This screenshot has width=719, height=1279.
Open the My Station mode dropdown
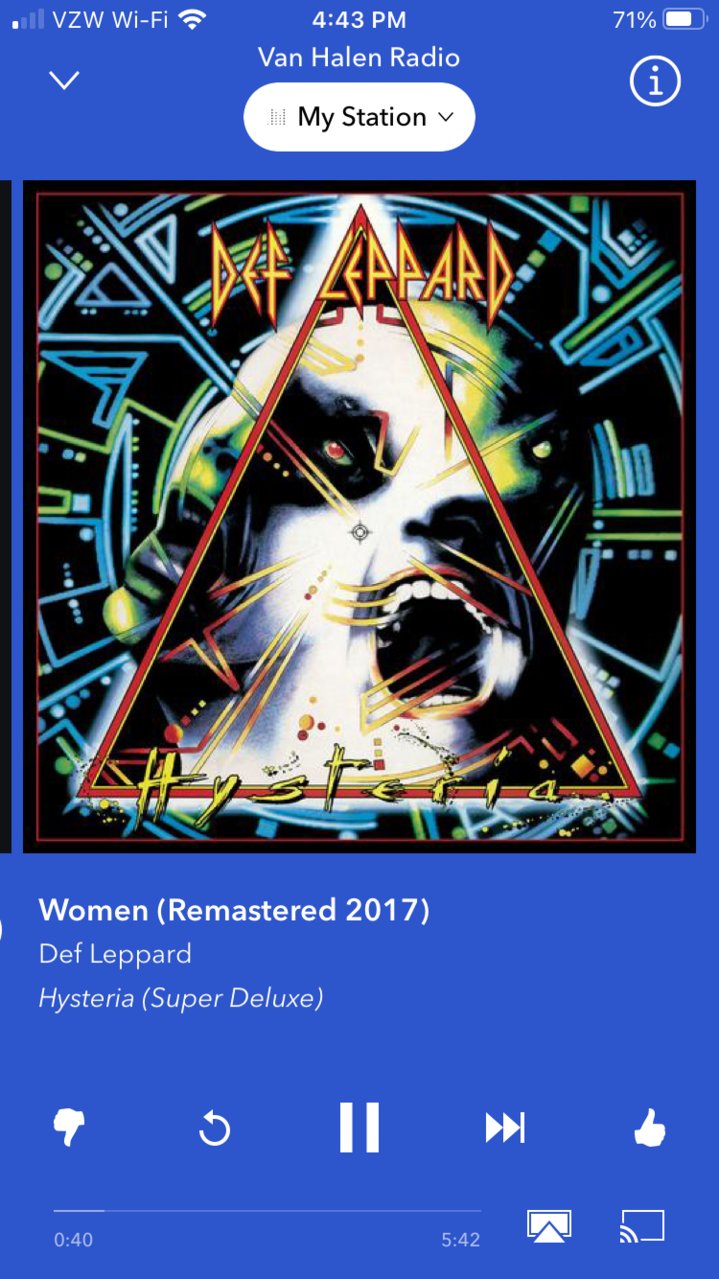tap(360, 117)
